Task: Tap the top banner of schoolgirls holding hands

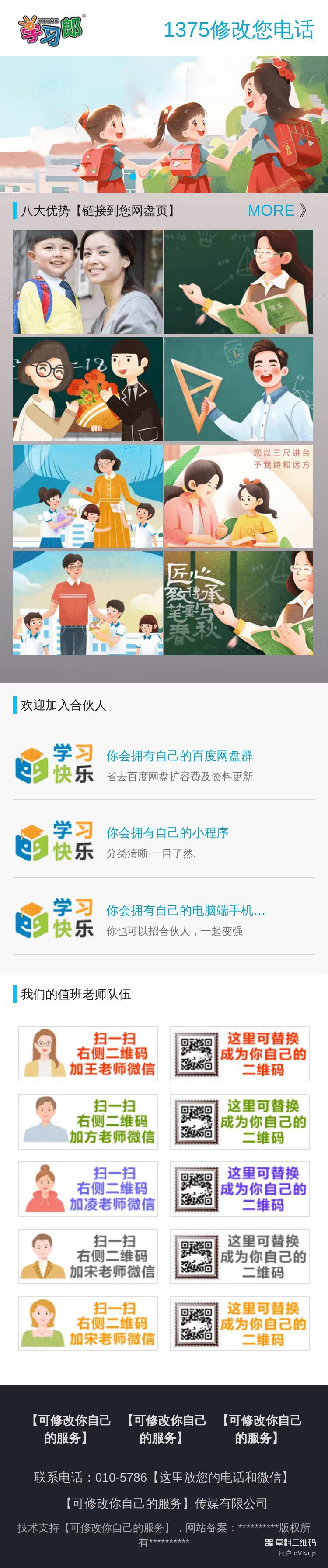Action: pyautogui.click(x=164, y=124)
